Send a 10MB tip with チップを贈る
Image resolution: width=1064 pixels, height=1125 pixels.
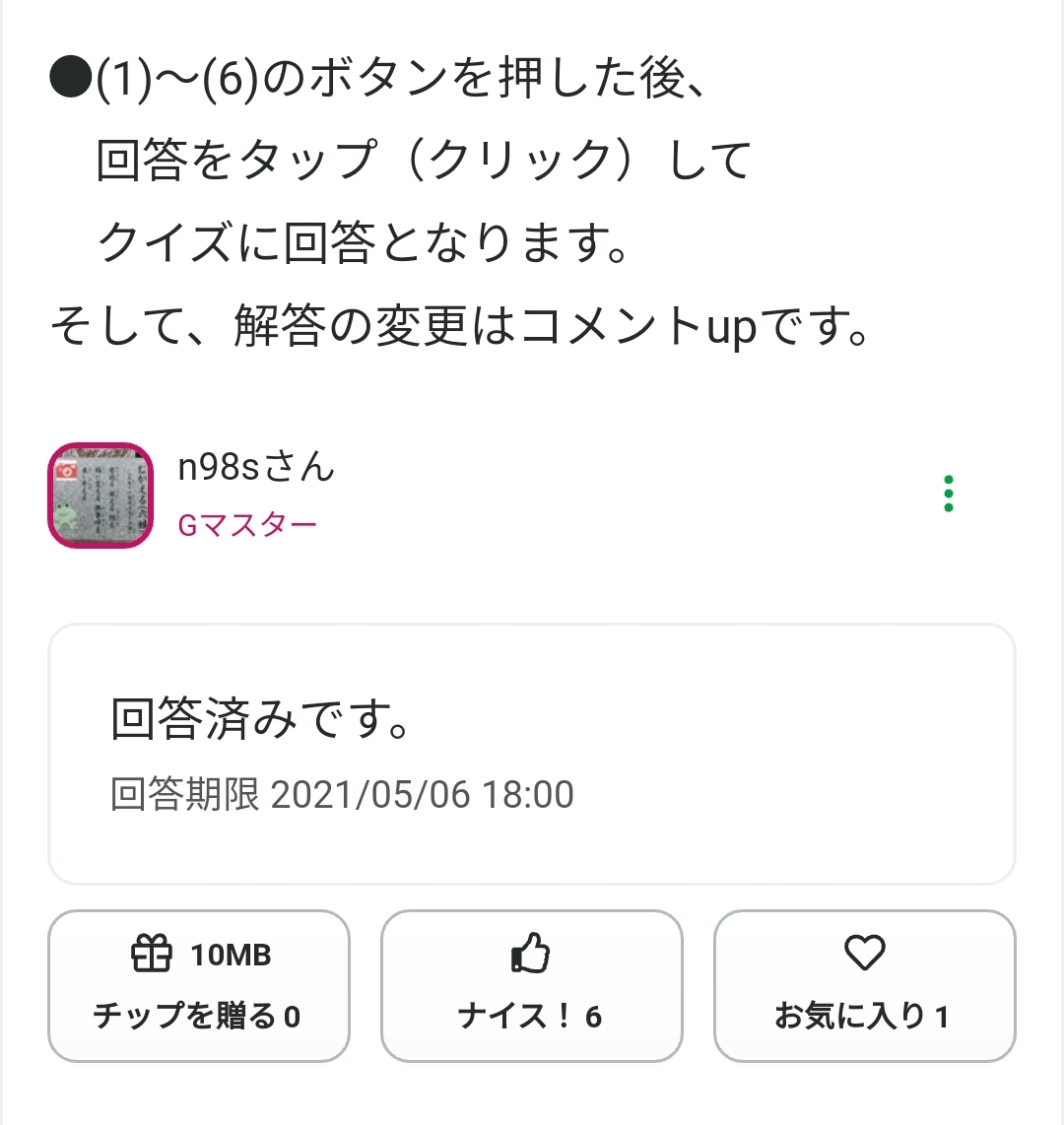click(x=199, y=986)
